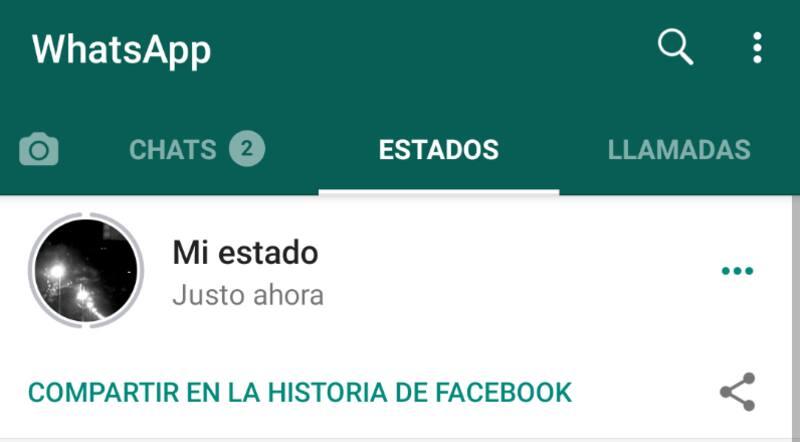Tap Compartir en la historia de Facebook

click(x=300, y=392)
